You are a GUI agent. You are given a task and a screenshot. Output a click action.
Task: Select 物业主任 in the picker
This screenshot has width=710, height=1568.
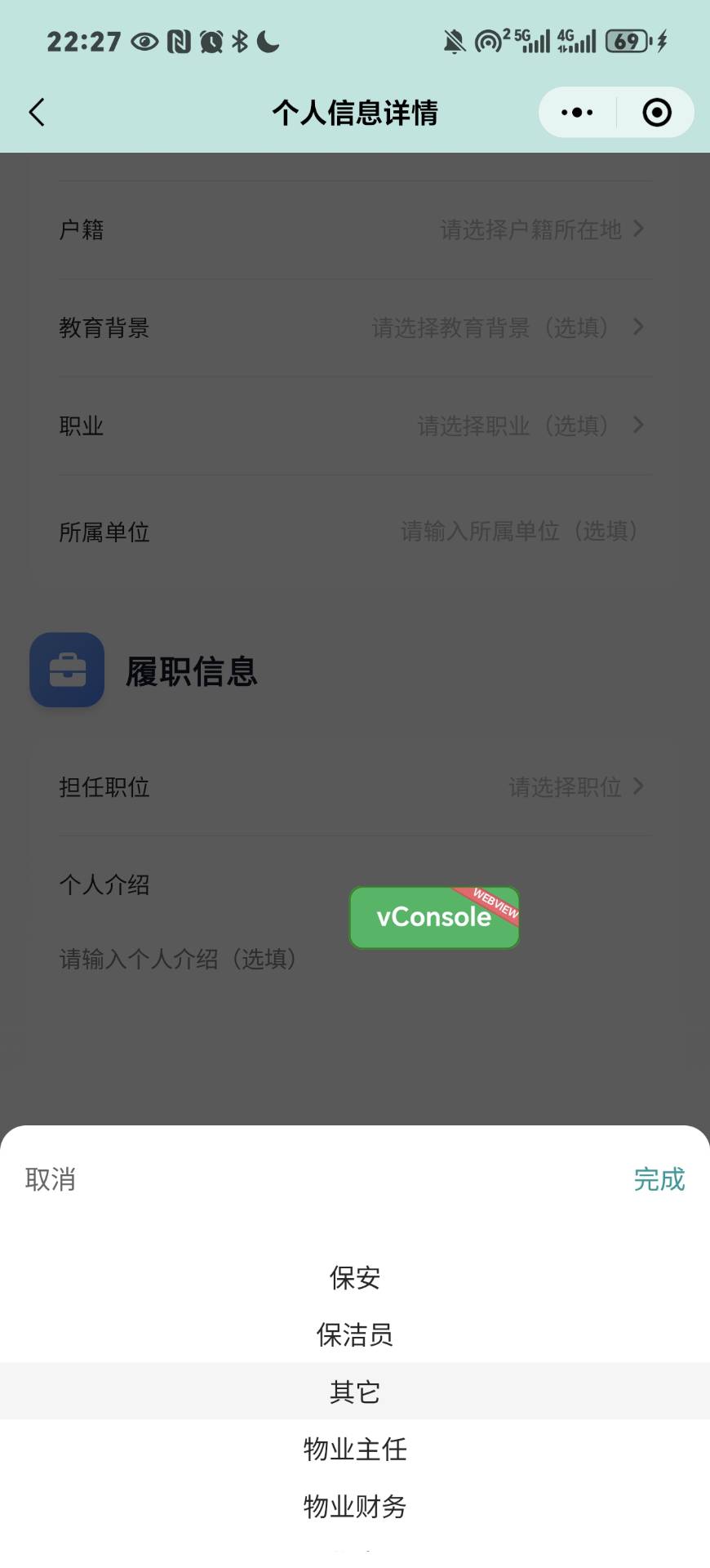click(x=355, y=1449)
